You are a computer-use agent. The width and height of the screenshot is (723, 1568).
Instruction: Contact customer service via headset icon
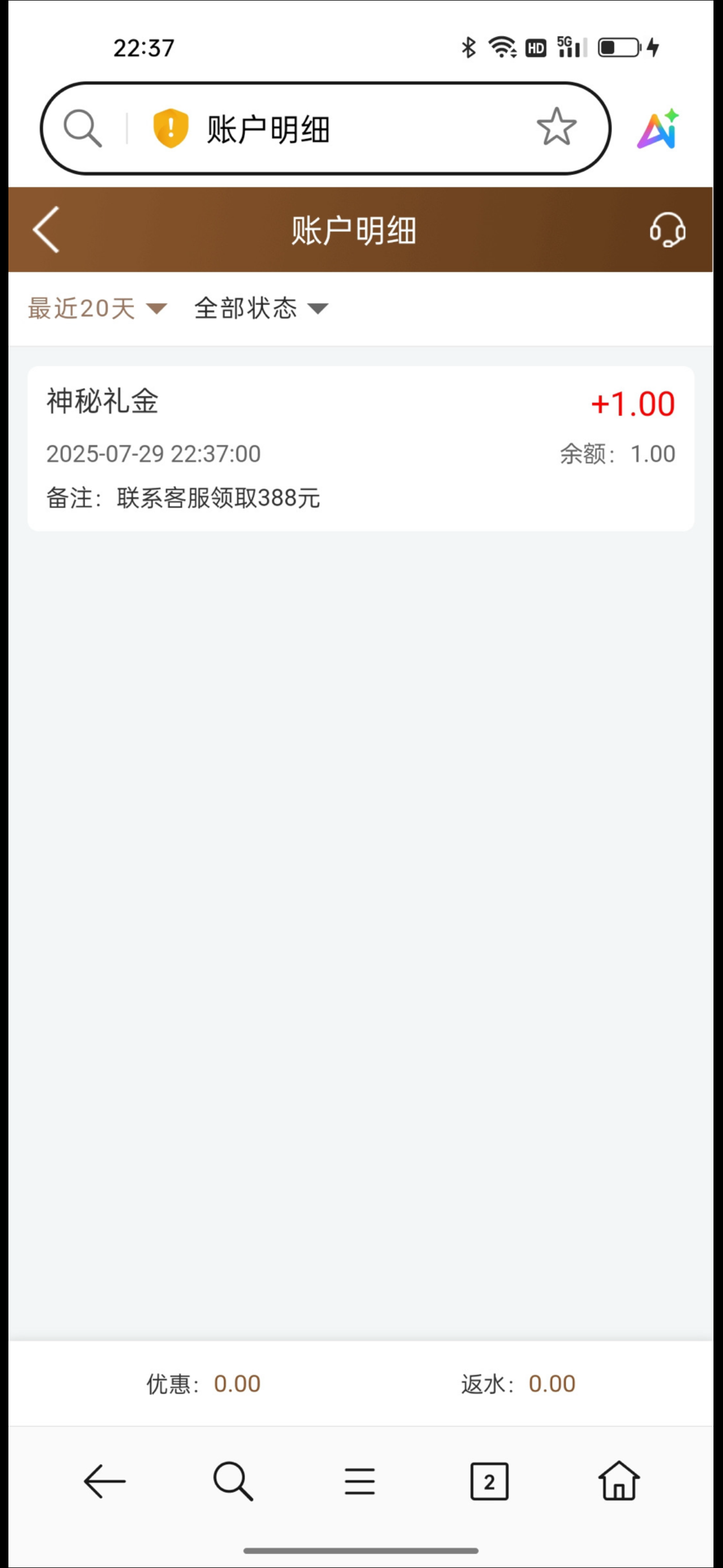click(x=667, y=229)
